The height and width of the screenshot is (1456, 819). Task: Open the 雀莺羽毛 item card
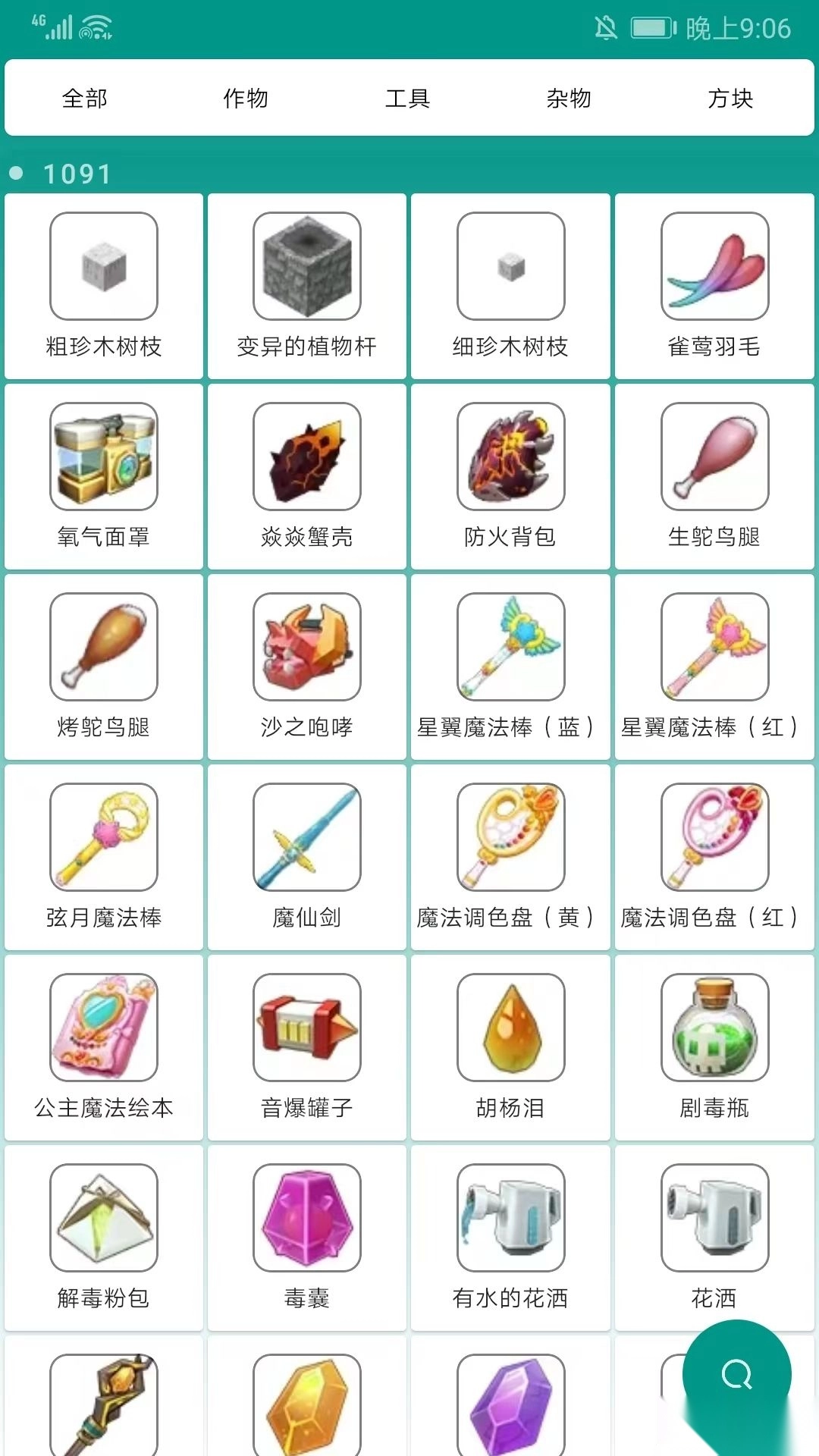714,286
